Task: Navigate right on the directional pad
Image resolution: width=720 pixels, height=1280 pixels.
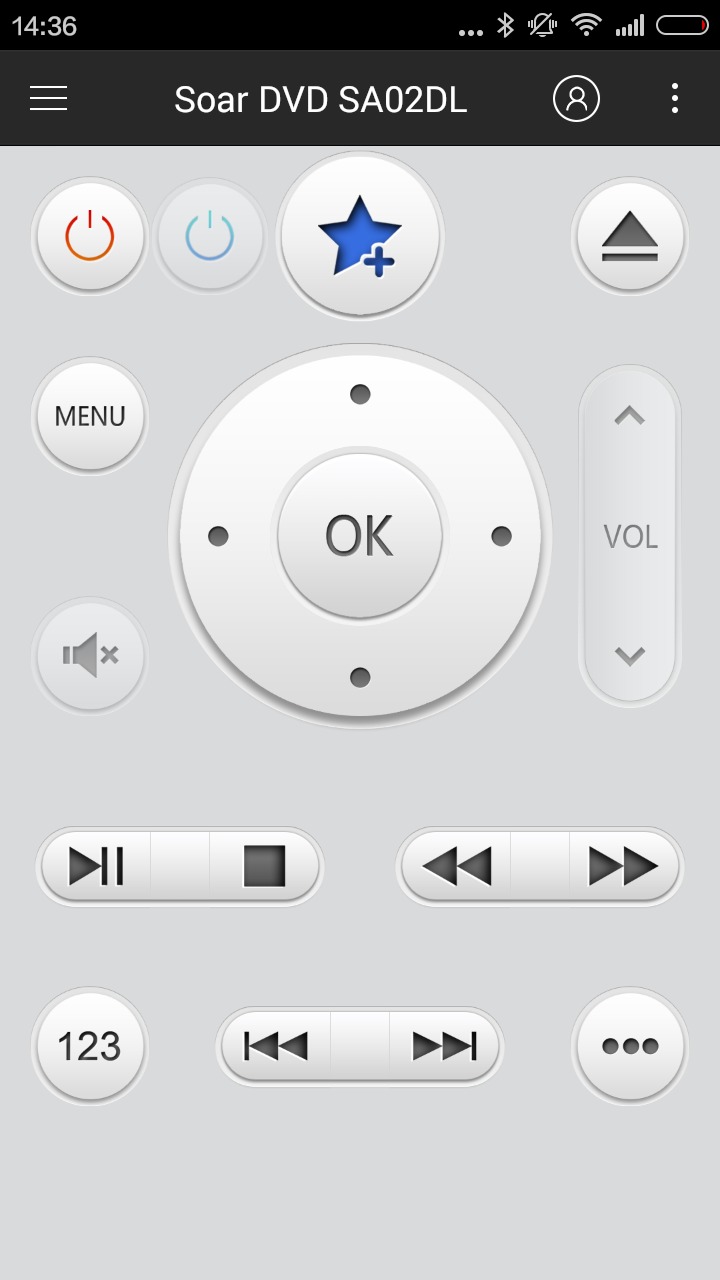Action: pyautogui.click(x=502, y=537)
